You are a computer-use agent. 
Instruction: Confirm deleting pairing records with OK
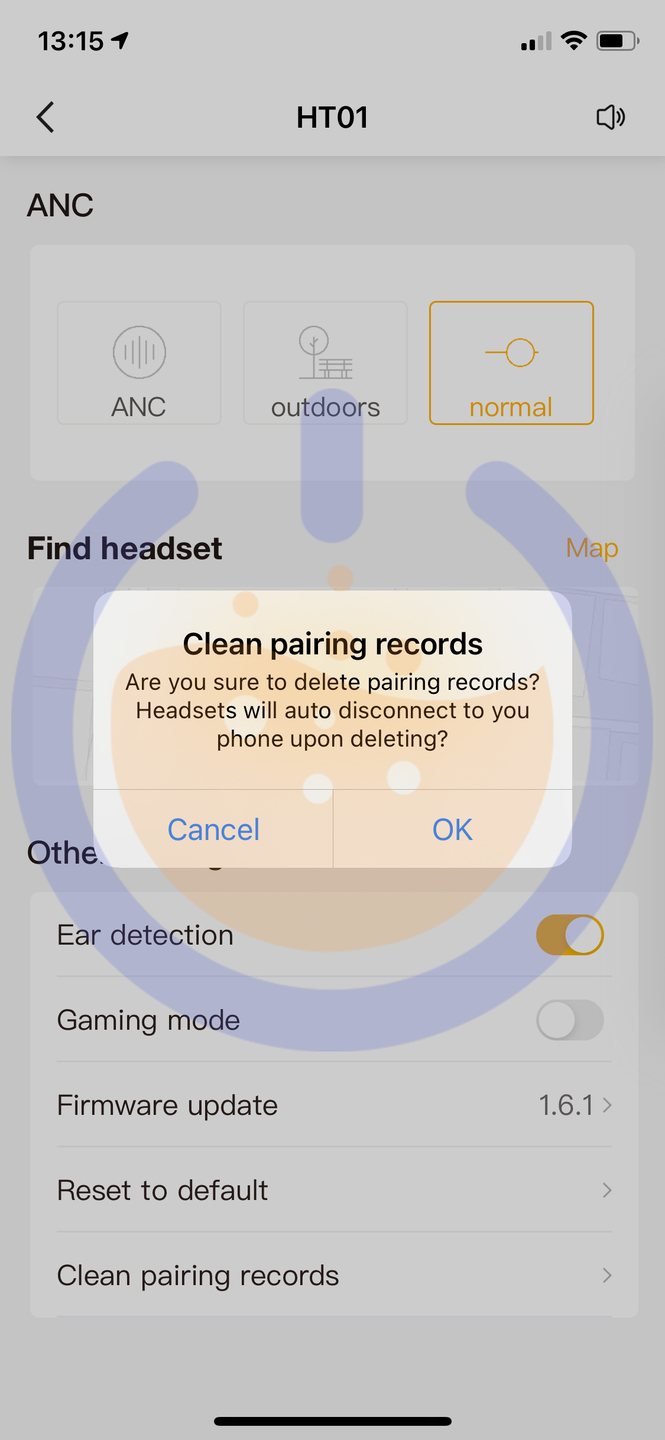click(x=452, y=829)
